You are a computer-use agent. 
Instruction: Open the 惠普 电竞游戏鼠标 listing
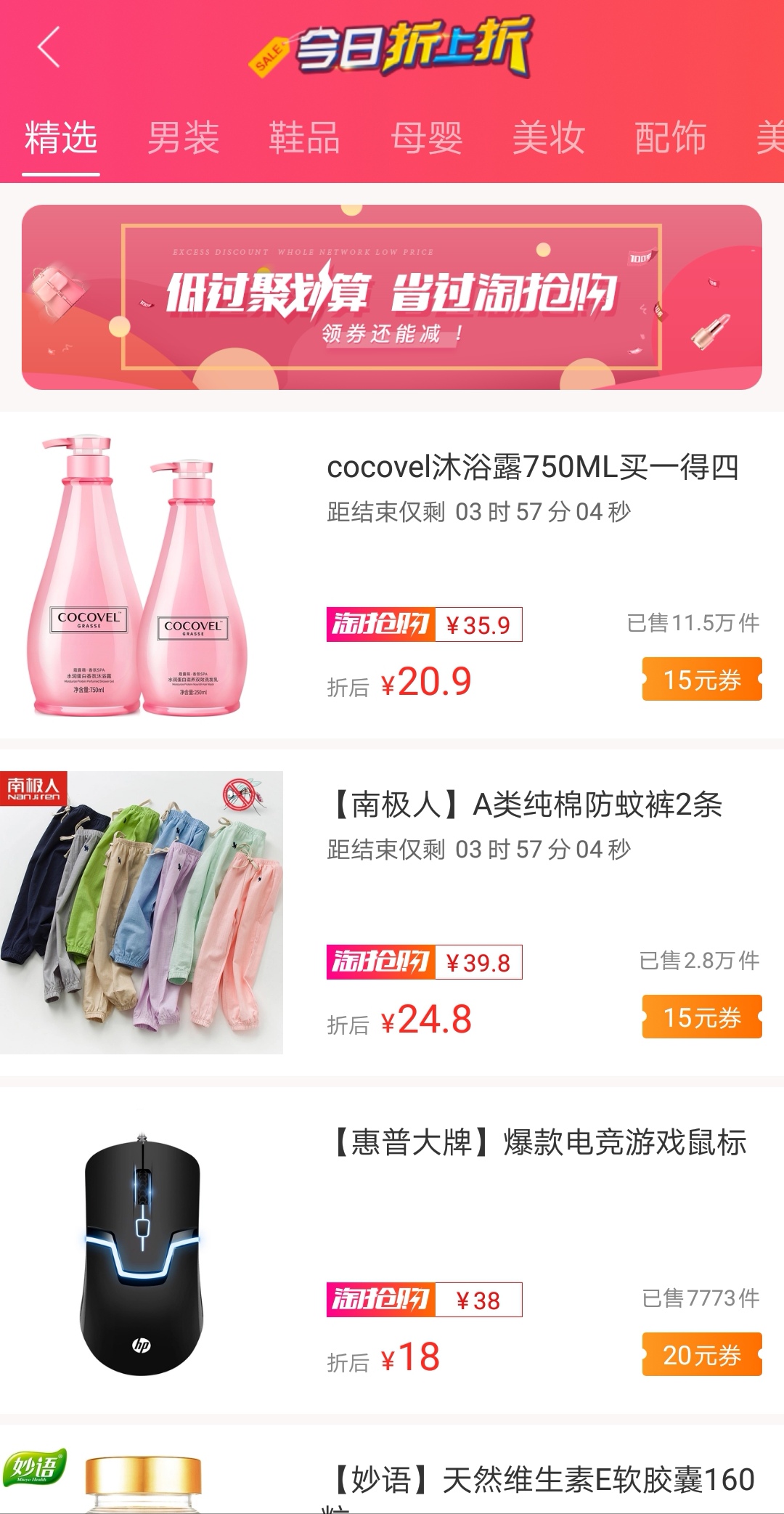537,1143
